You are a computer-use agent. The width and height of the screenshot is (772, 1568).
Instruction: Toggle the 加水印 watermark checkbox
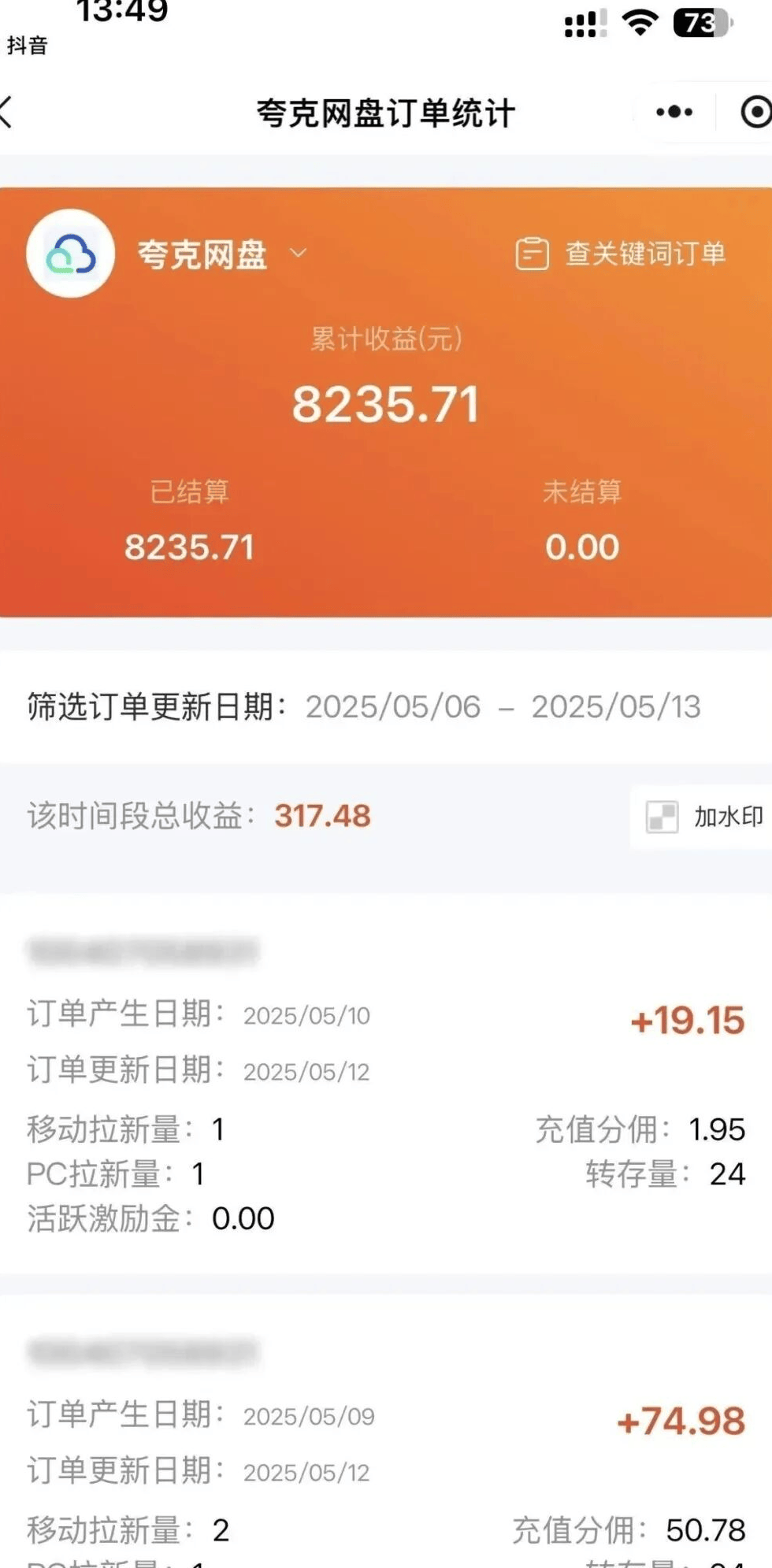662,817
